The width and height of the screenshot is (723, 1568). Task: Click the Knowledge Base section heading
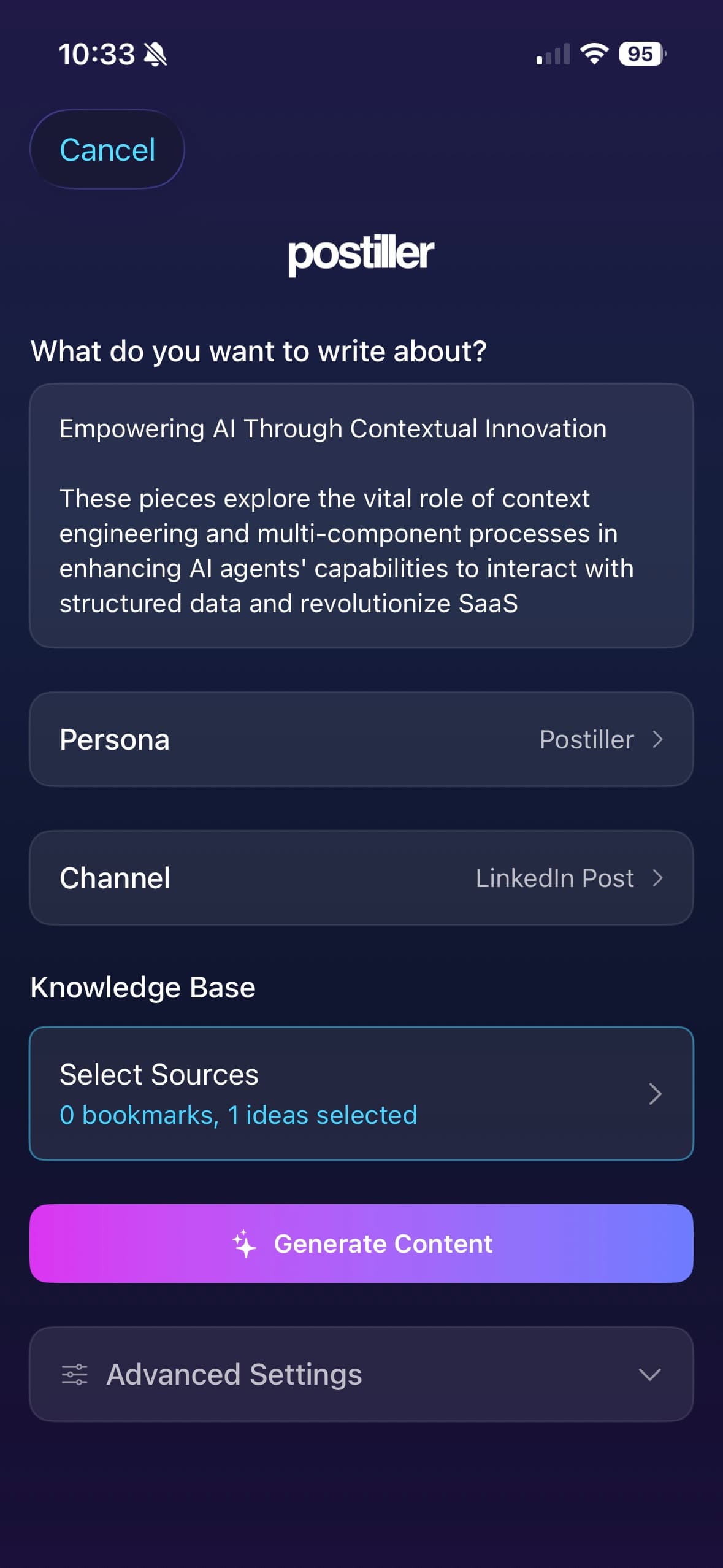point(143,987)
